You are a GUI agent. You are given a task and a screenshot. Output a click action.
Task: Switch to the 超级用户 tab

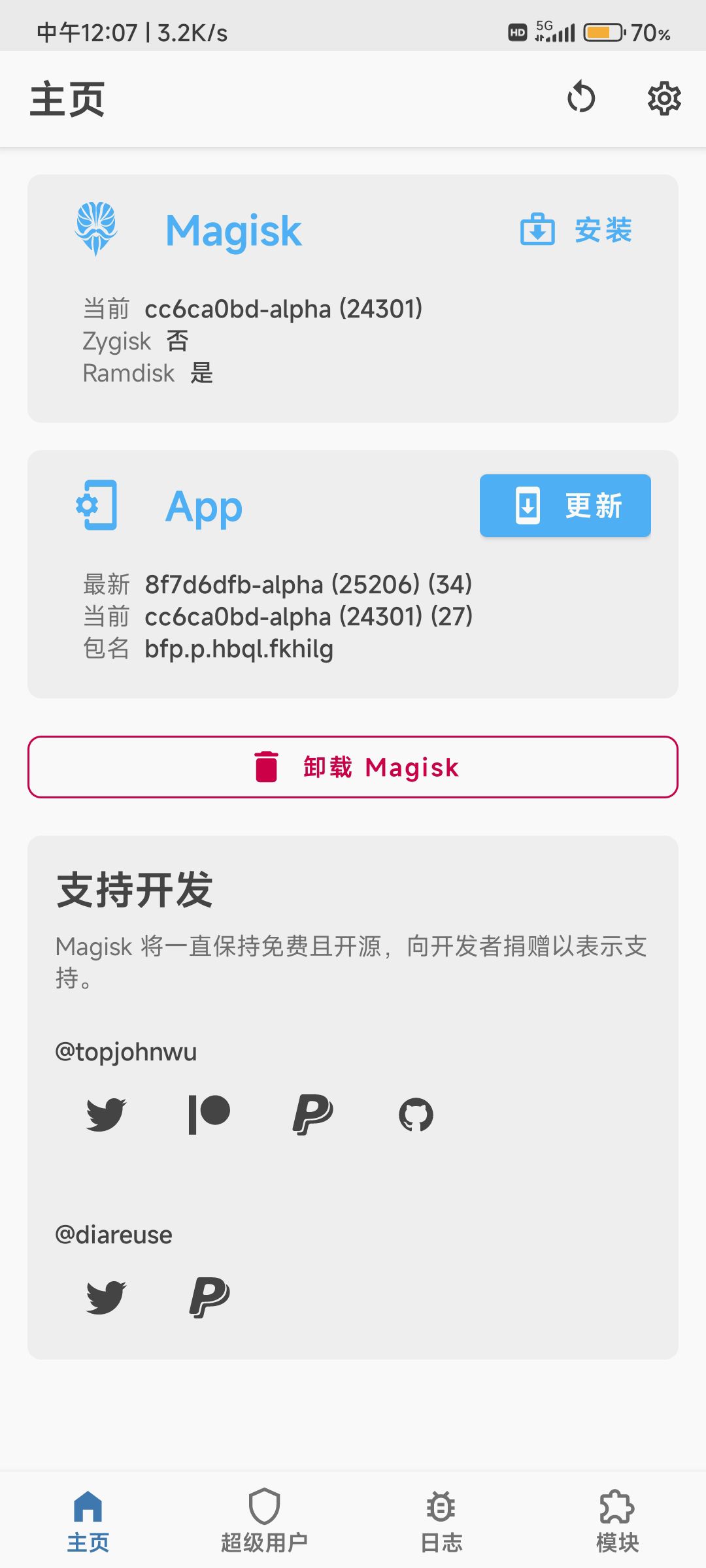point(265,1520)
